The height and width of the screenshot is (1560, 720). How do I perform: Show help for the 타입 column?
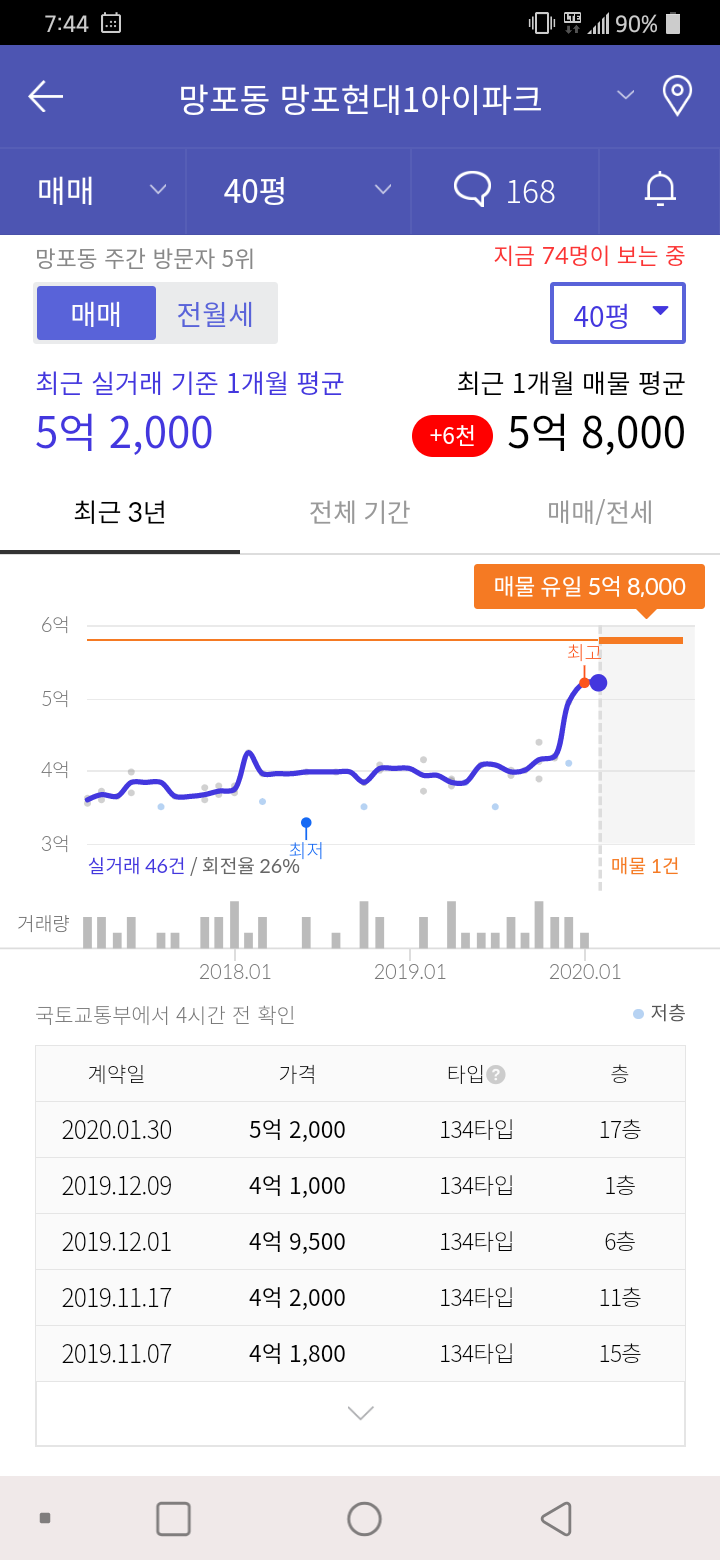click(496, 1075)
